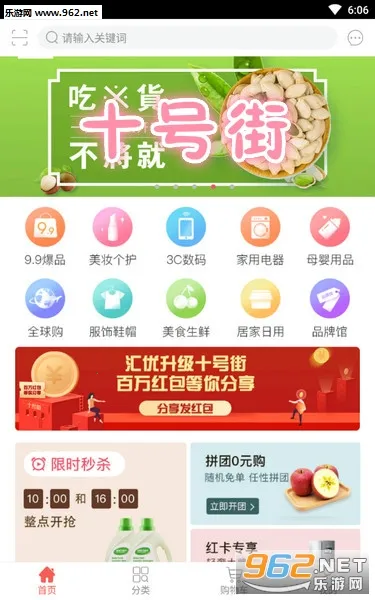Open the 吃货不将就 promo banner
The height and width of the screenshot is (600, 375).
pos(188,126)
